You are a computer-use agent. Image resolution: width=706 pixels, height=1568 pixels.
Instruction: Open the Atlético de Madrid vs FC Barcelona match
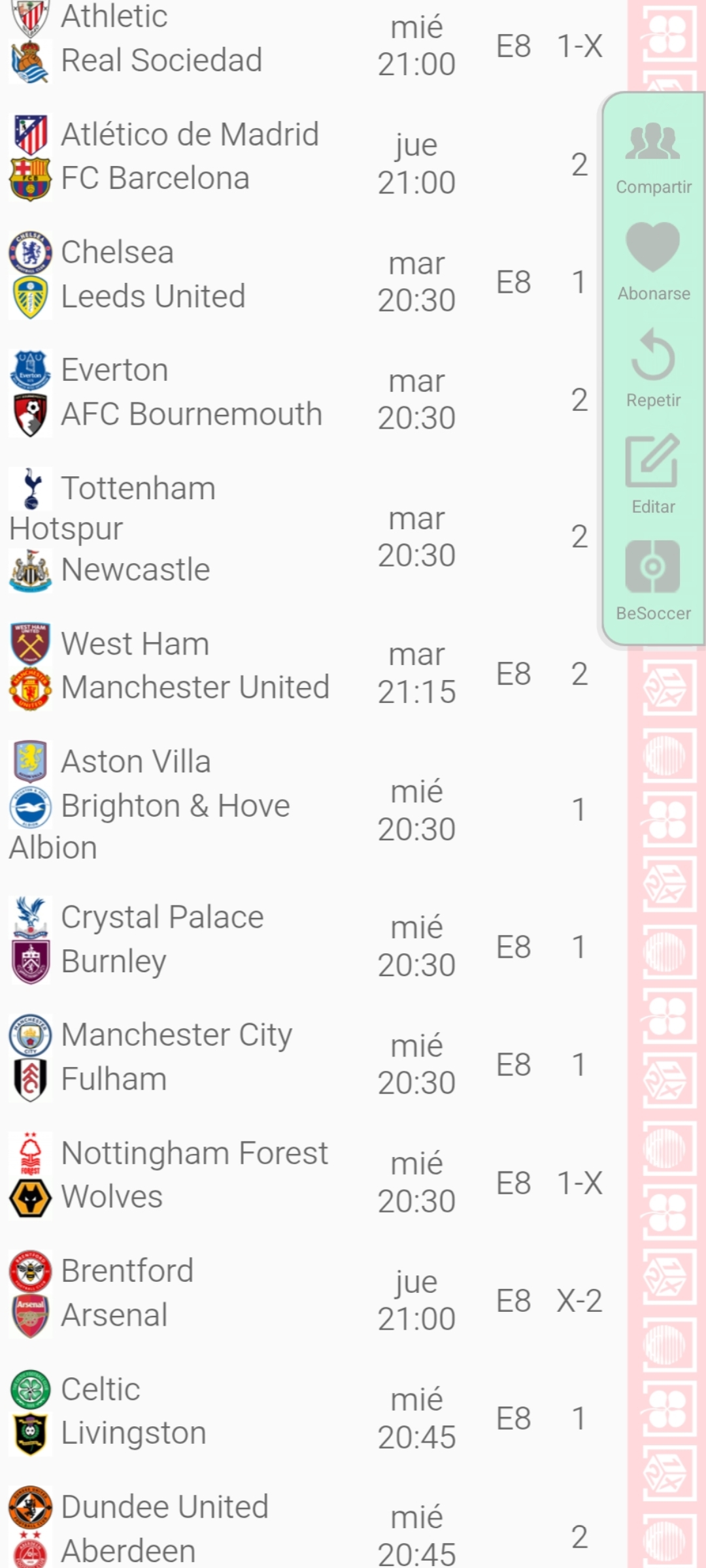196,157
